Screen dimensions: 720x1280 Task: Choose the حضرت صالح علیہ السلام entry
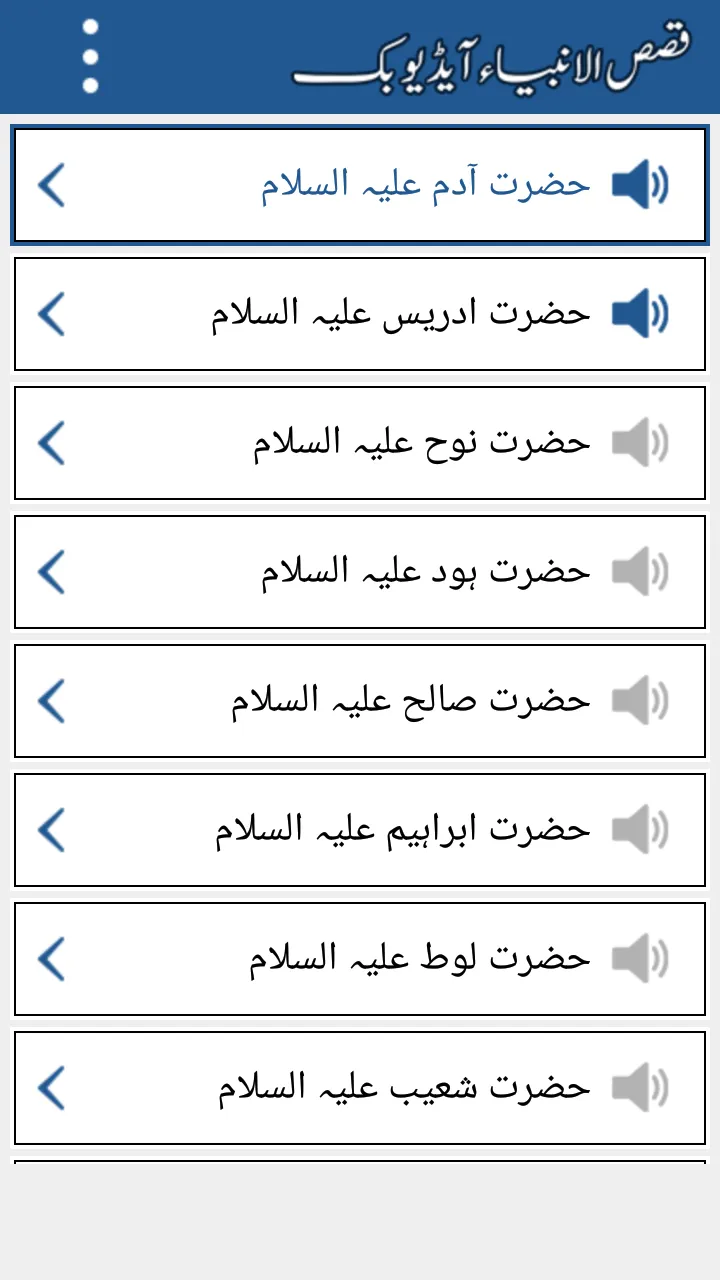pos(360,701)
